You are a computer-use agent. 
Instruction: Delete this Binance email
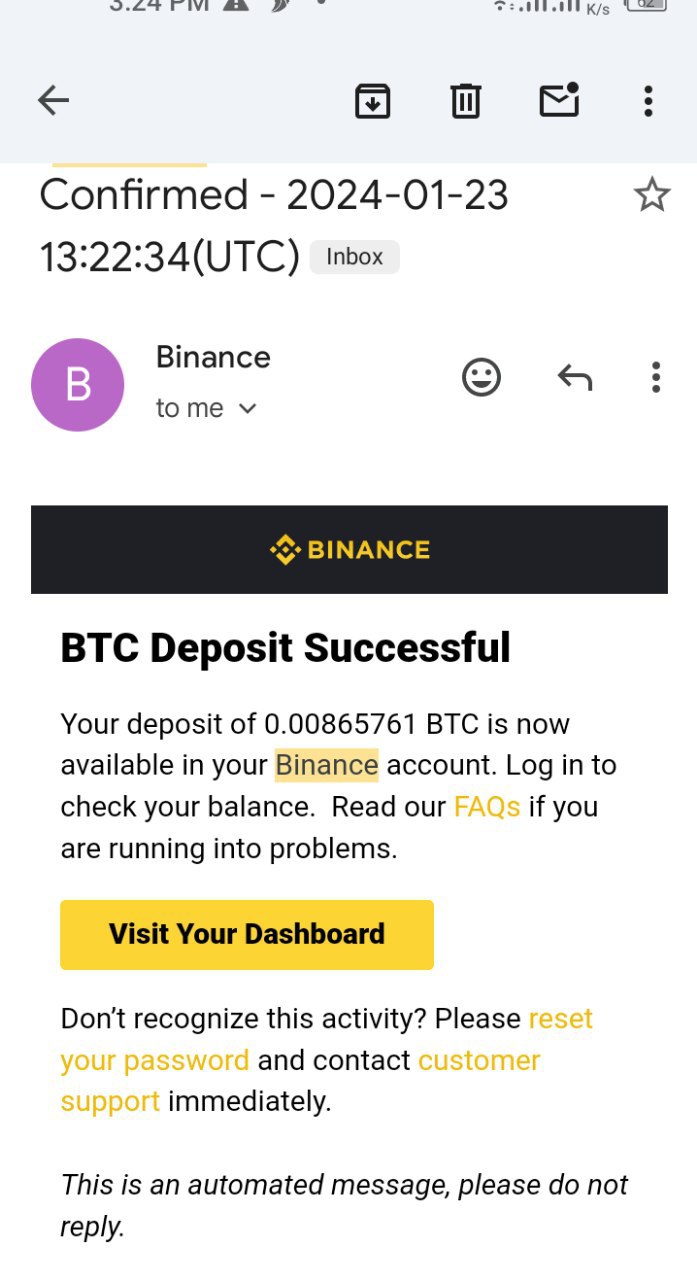tap(465, 101)
